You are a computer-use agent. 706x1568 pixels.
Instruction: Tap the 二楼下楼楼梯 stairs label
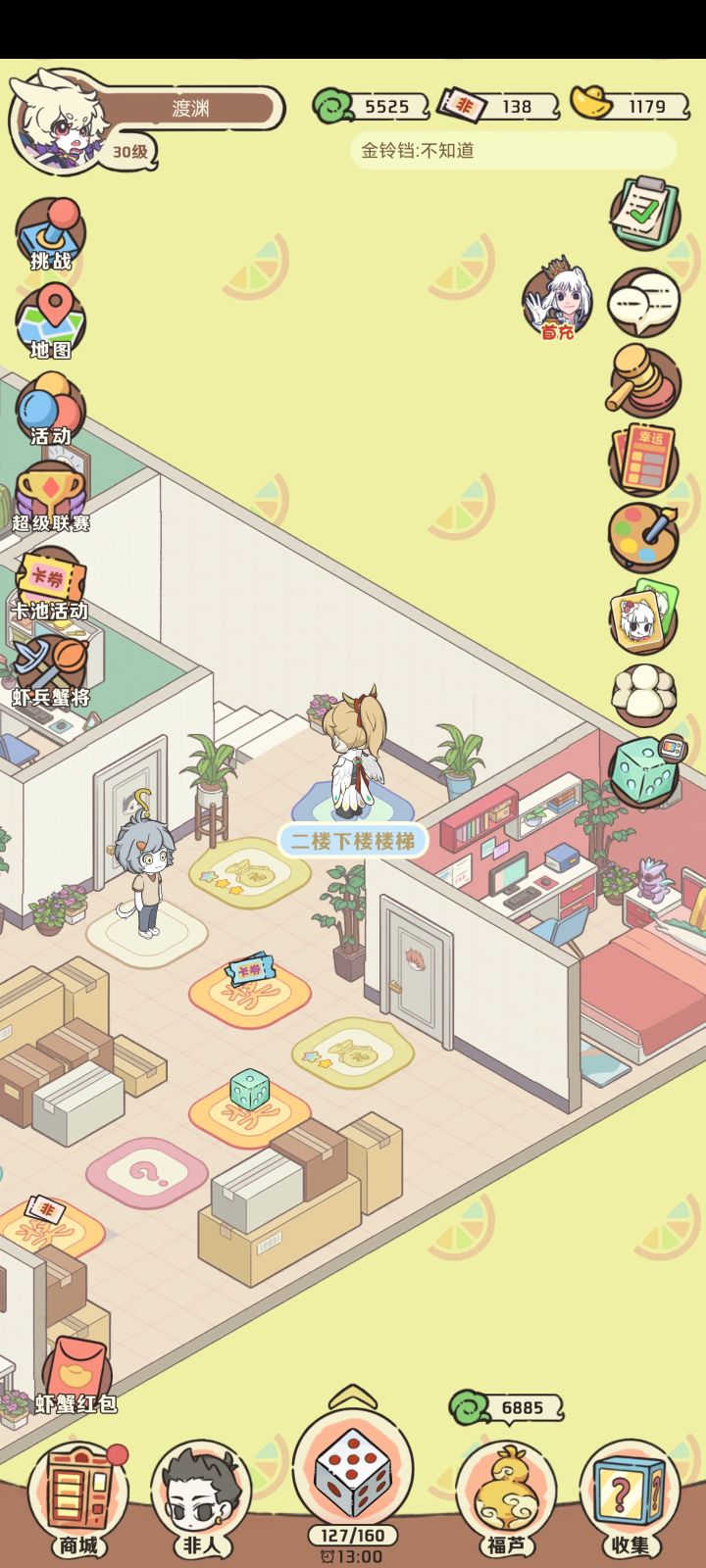click(353, 840)
